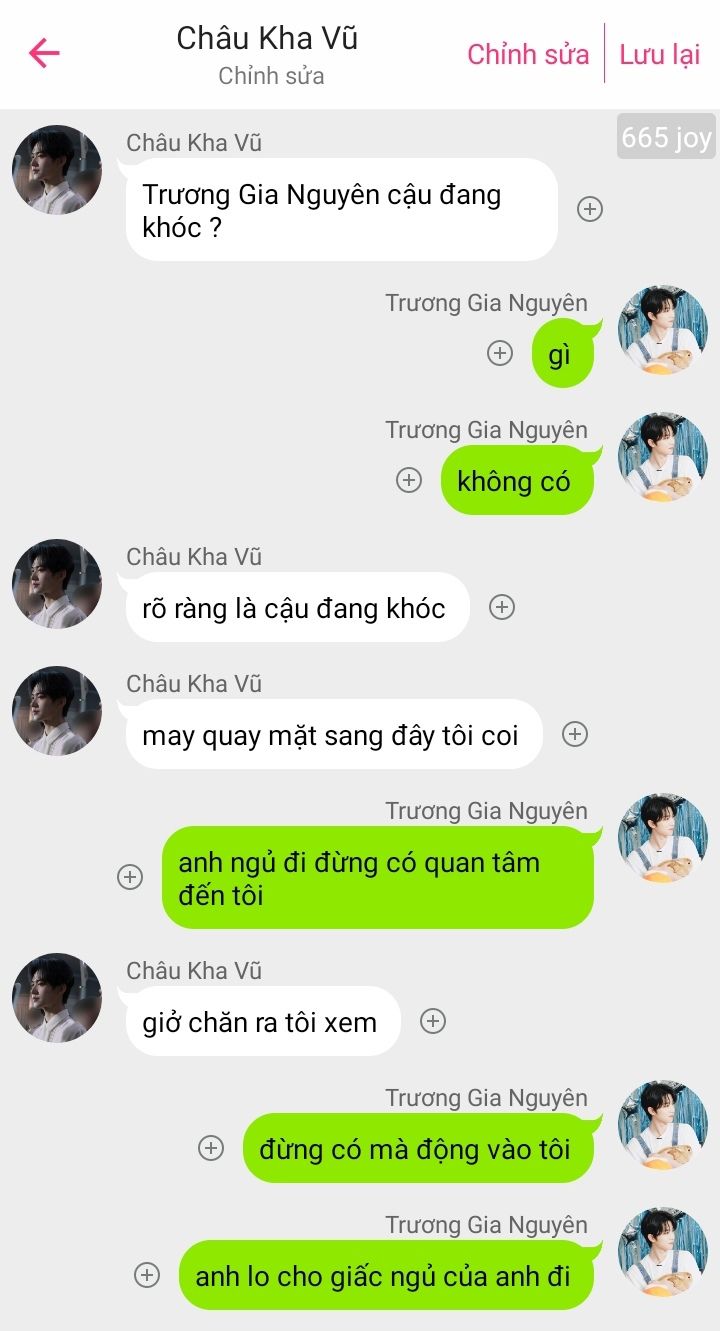
Task: Go back with the pink arrow
Action: coord(45,53)
